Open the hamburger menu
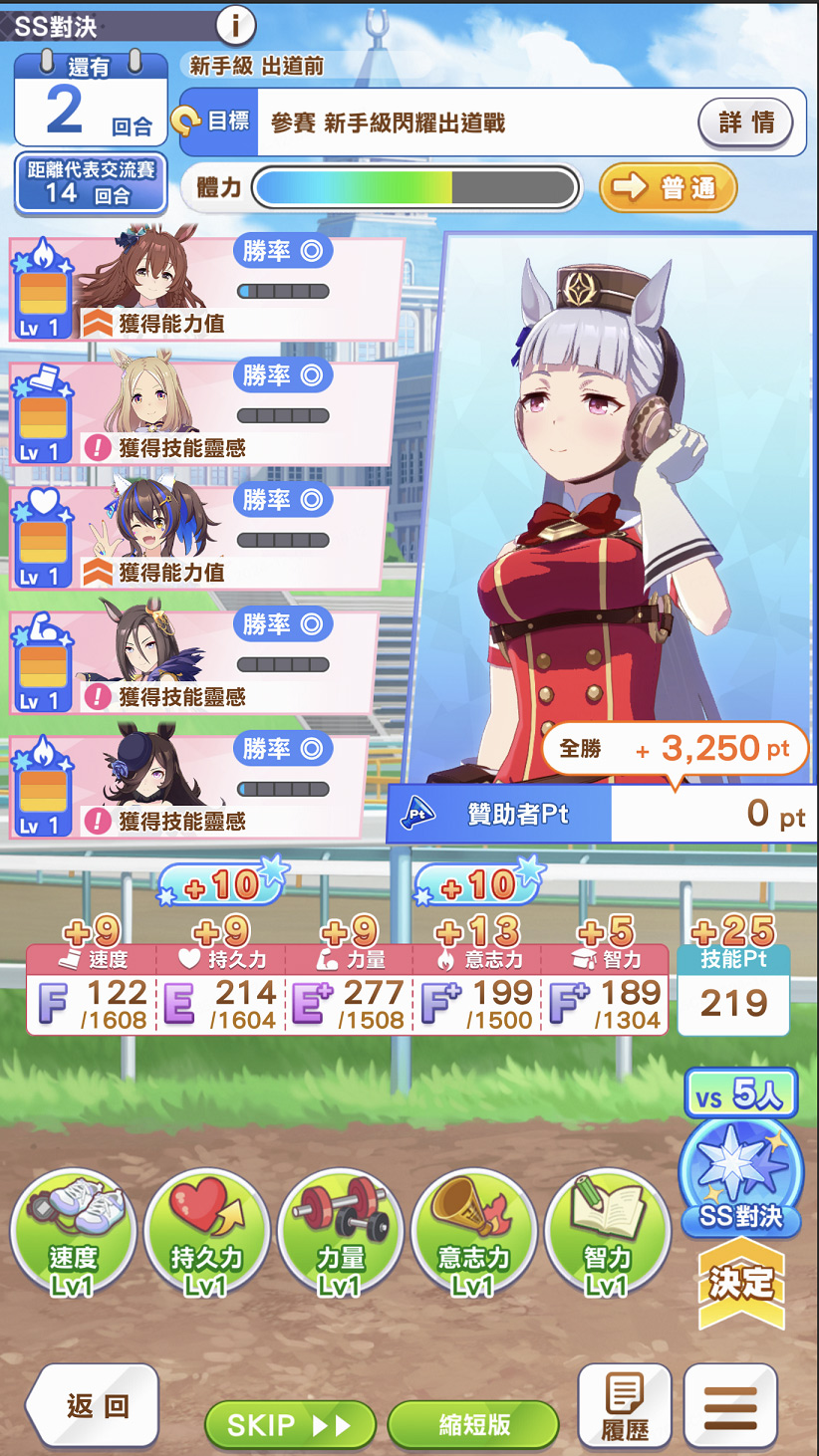Viewport: 819px width, 1456px height. [x=730, y=1405]
